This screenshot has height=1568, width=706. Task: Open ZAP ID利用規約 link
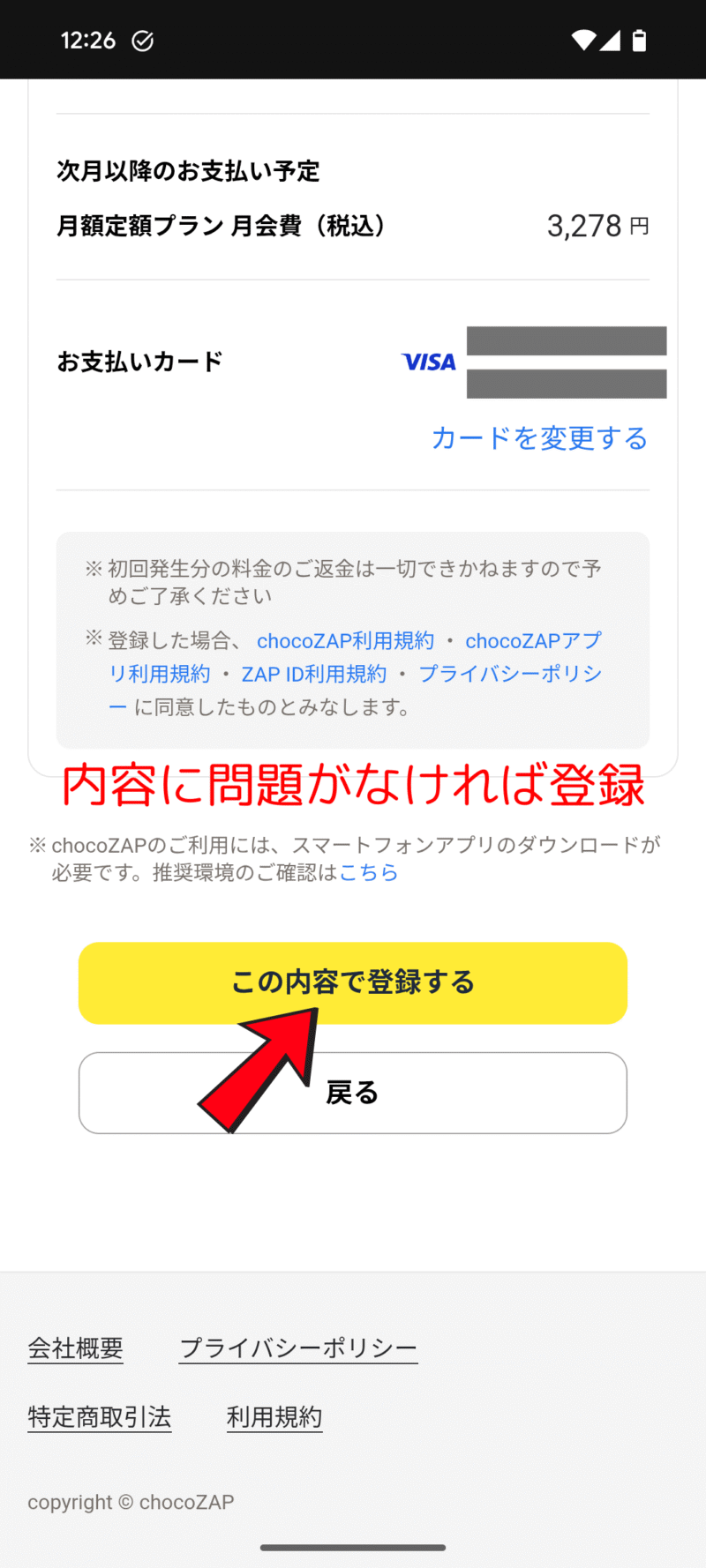pos(314,675)
